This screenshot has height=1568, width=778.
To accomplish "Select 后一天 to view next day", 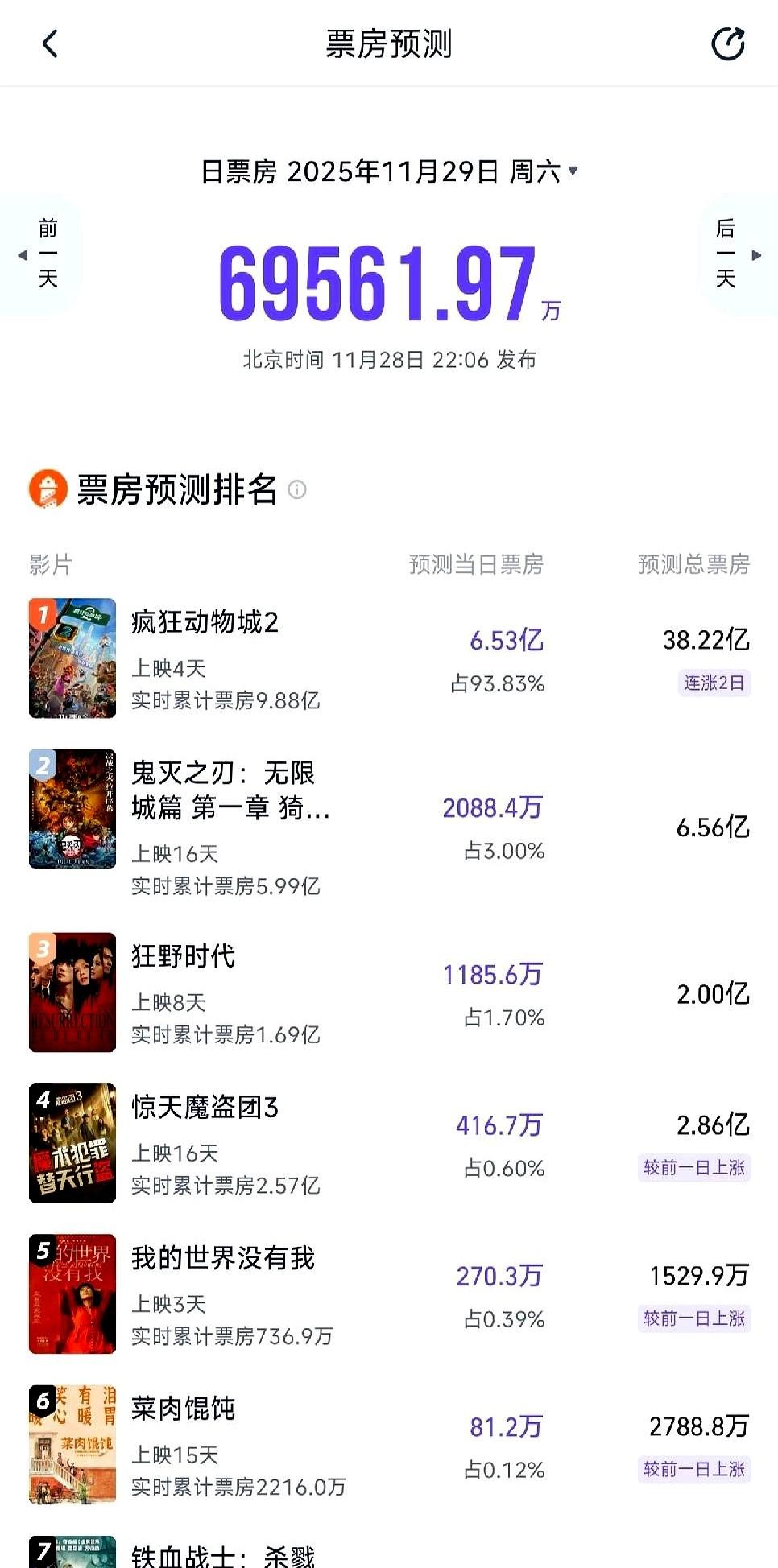I will [725, 253].
